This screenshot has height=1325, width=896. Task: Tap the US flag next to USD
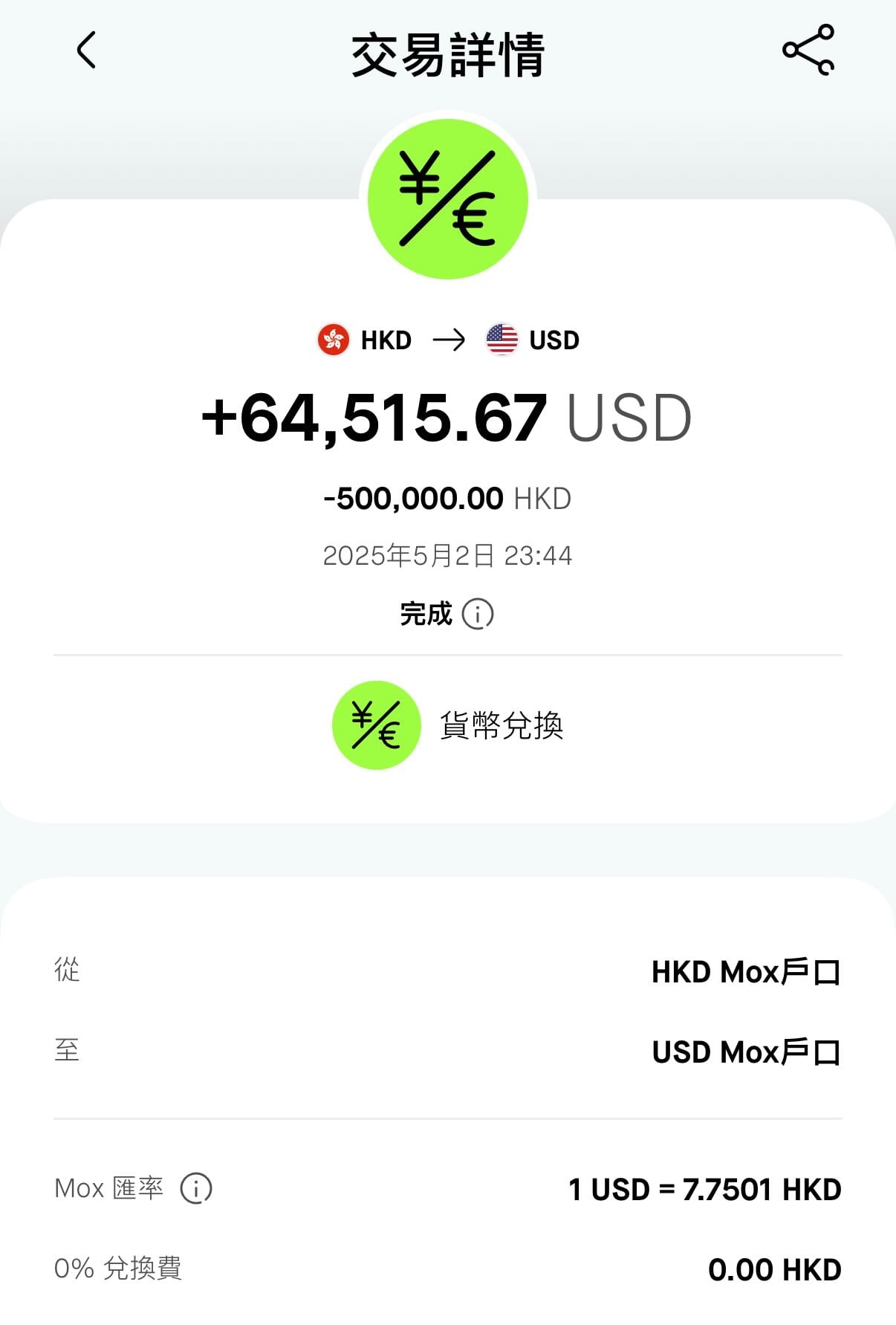coord(502,340)
